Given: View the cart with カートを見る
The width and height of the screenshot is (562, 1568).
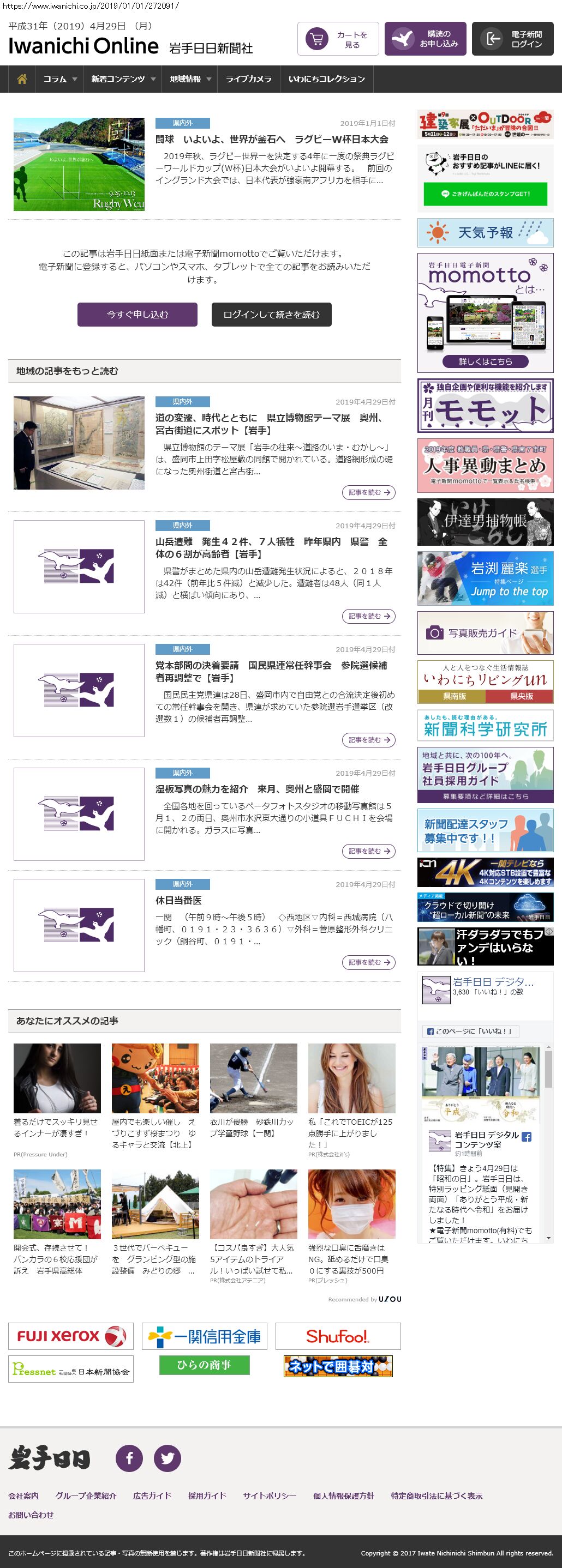Looking at the screenshot, I should (x=338, y=40).
